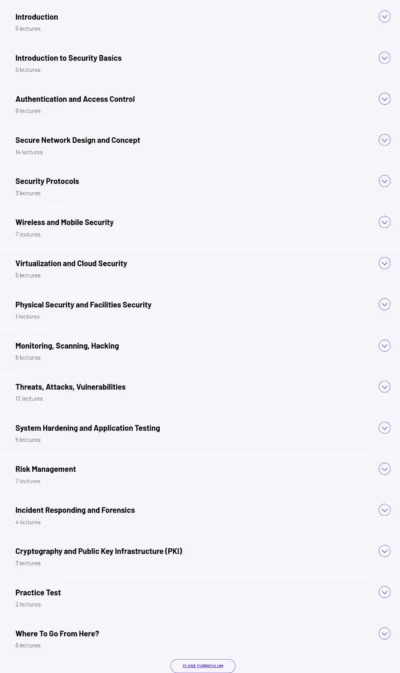Expand Incident Responding and Forensics section
The image size is (400, 673).
384,510
